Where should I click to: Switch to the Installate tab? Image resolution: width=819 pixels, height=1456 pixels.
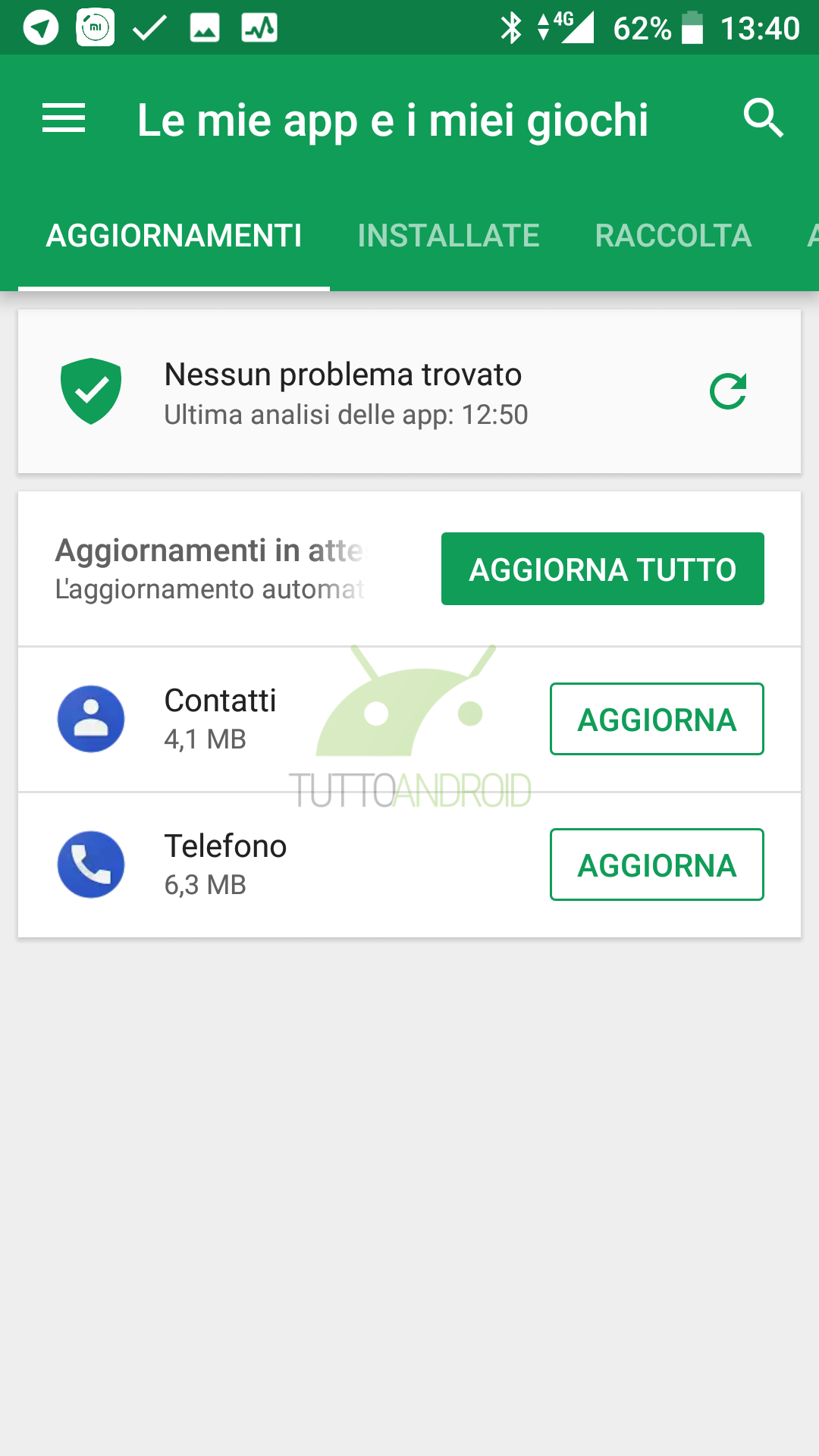[448, 236]
